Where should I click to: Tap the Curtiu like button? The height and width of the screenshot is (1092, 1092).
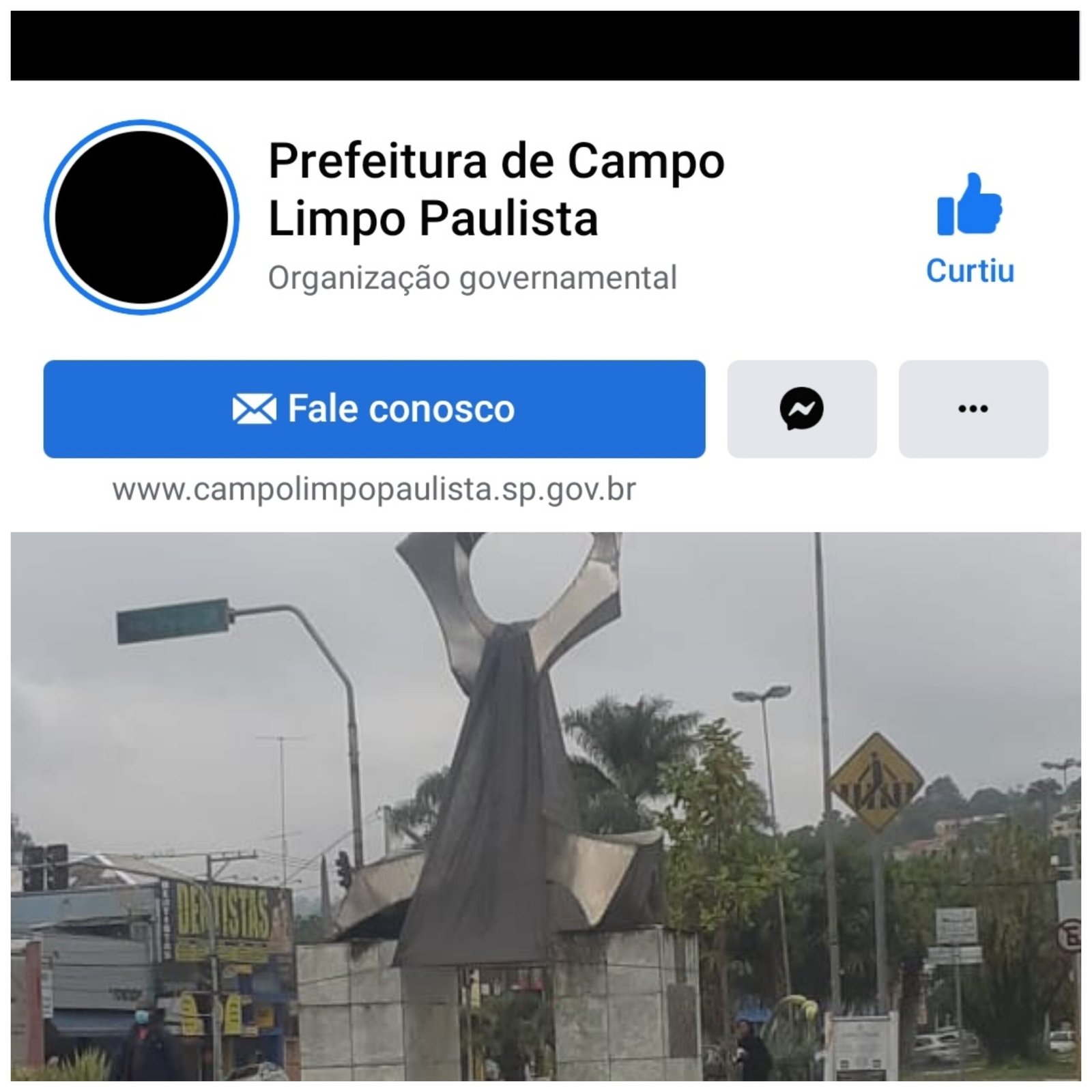pos(969,229)
